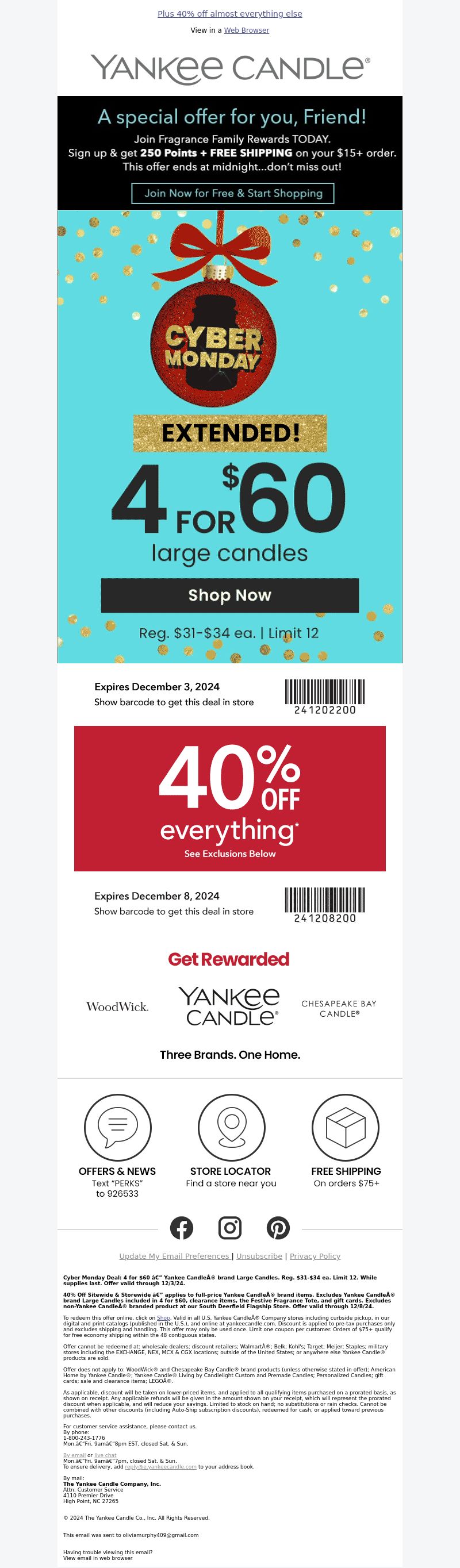
Task: Tap the reply@e.yankeecandle.com address link
Action: click(160, 1466)
